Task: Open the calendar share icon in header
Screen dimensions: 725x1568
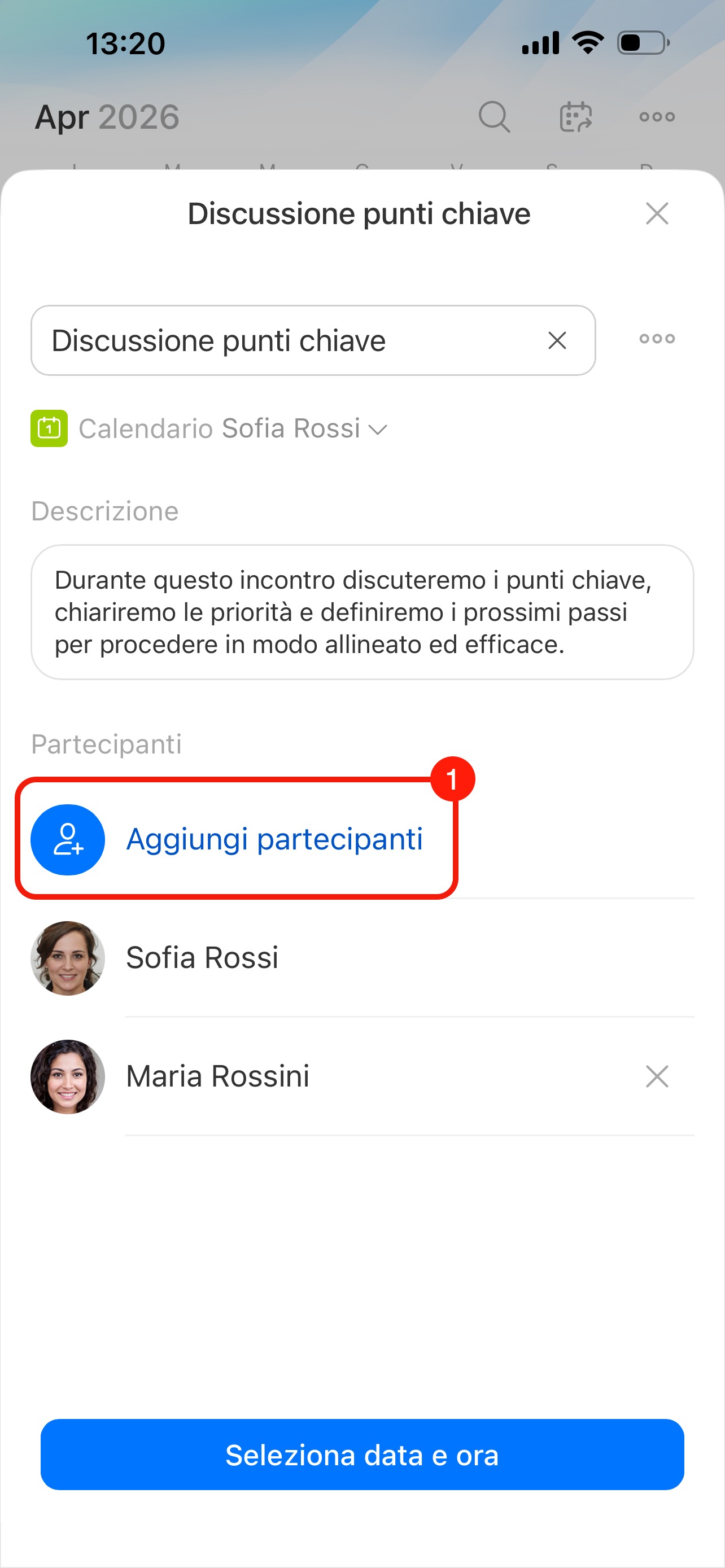Action: pyautogui.click(x=575, y=116)
